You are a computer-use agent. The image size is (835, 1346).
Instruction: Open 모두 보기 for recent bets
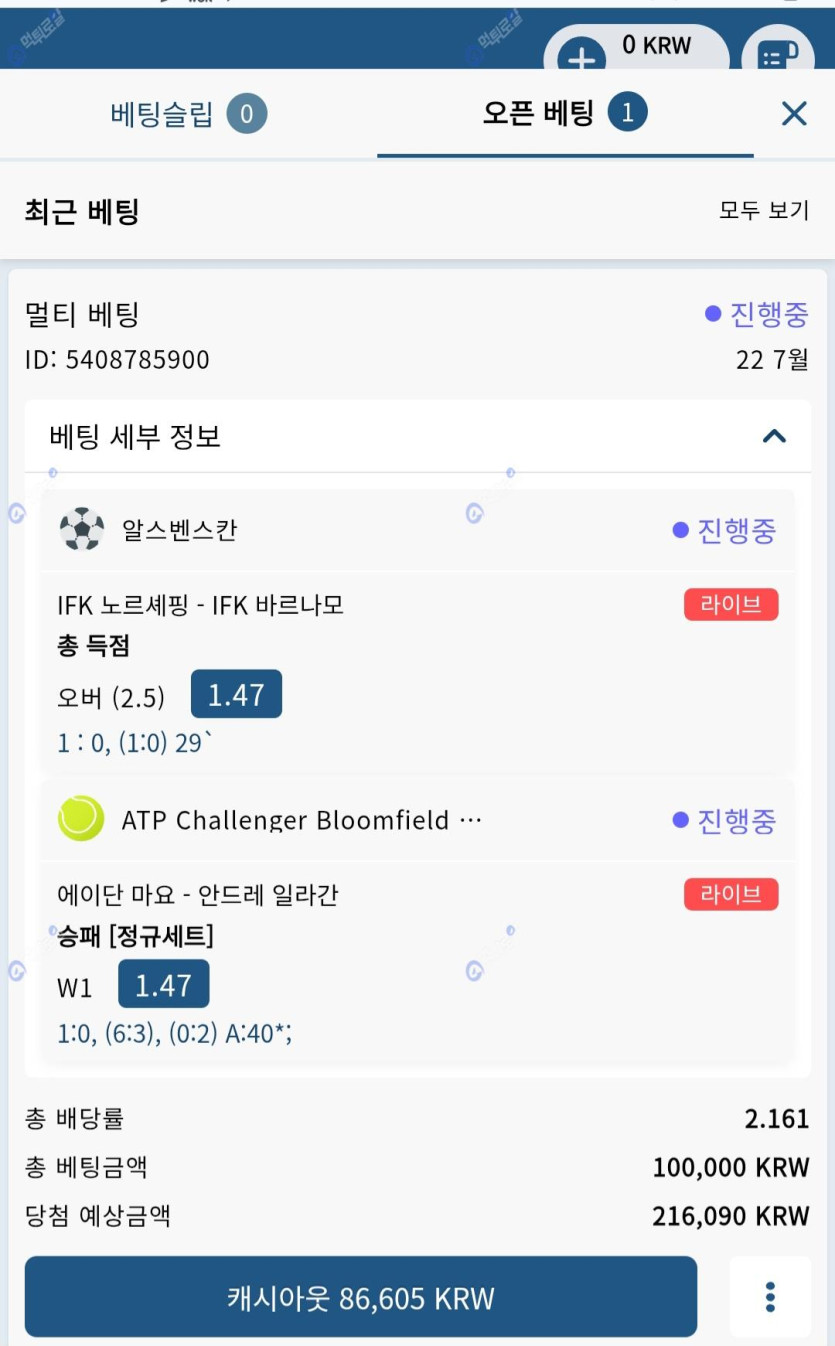coord(764,211)
